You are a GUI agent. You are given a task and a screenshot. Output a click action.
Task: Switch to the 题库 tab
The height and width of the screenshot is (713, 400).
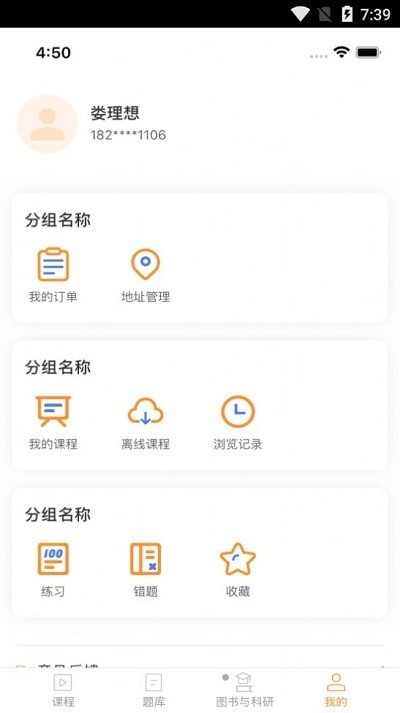pyautogui.click(x=154, y=690)
